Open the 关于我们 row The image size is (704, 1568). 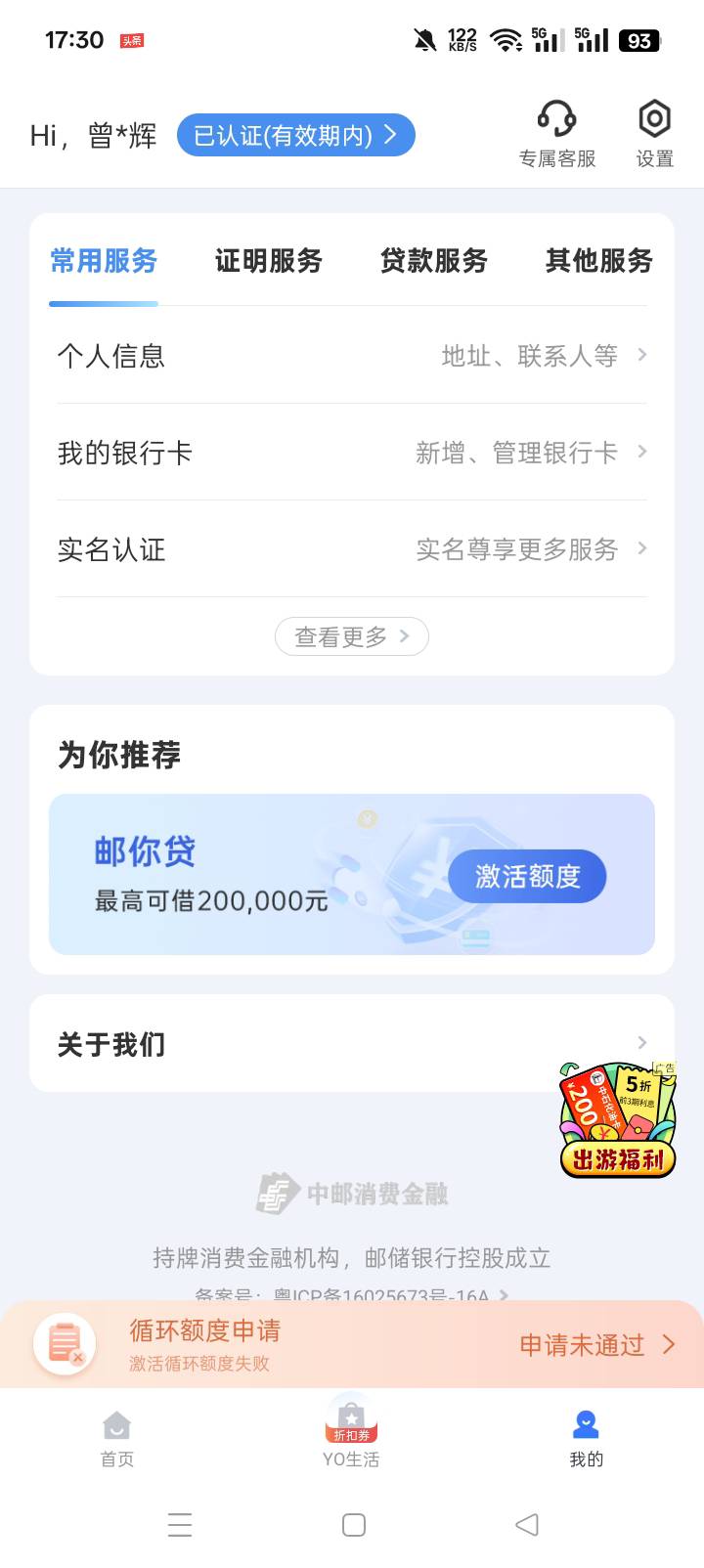point(352,1043)
